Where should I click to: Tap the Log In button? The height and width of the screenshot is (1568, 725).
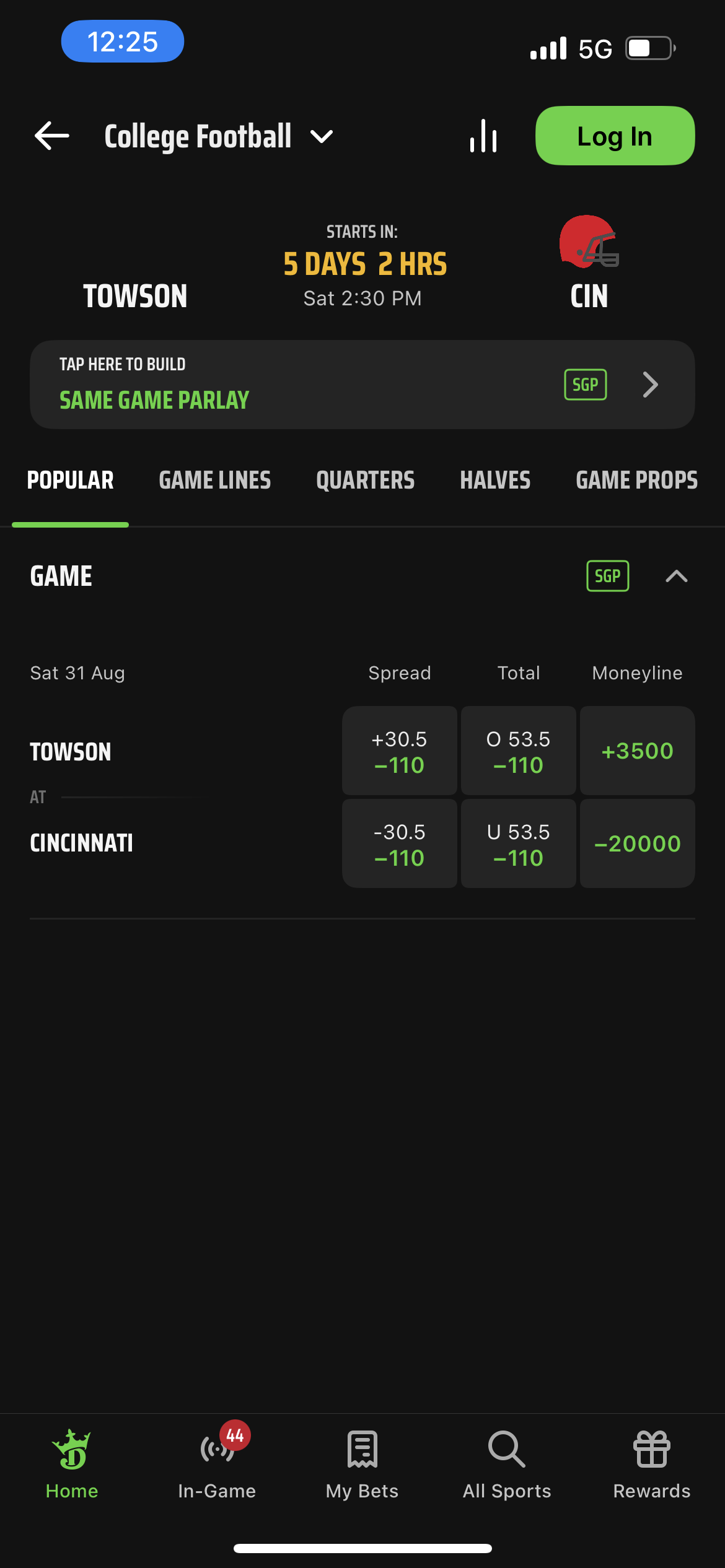click(x=615, y=136)
